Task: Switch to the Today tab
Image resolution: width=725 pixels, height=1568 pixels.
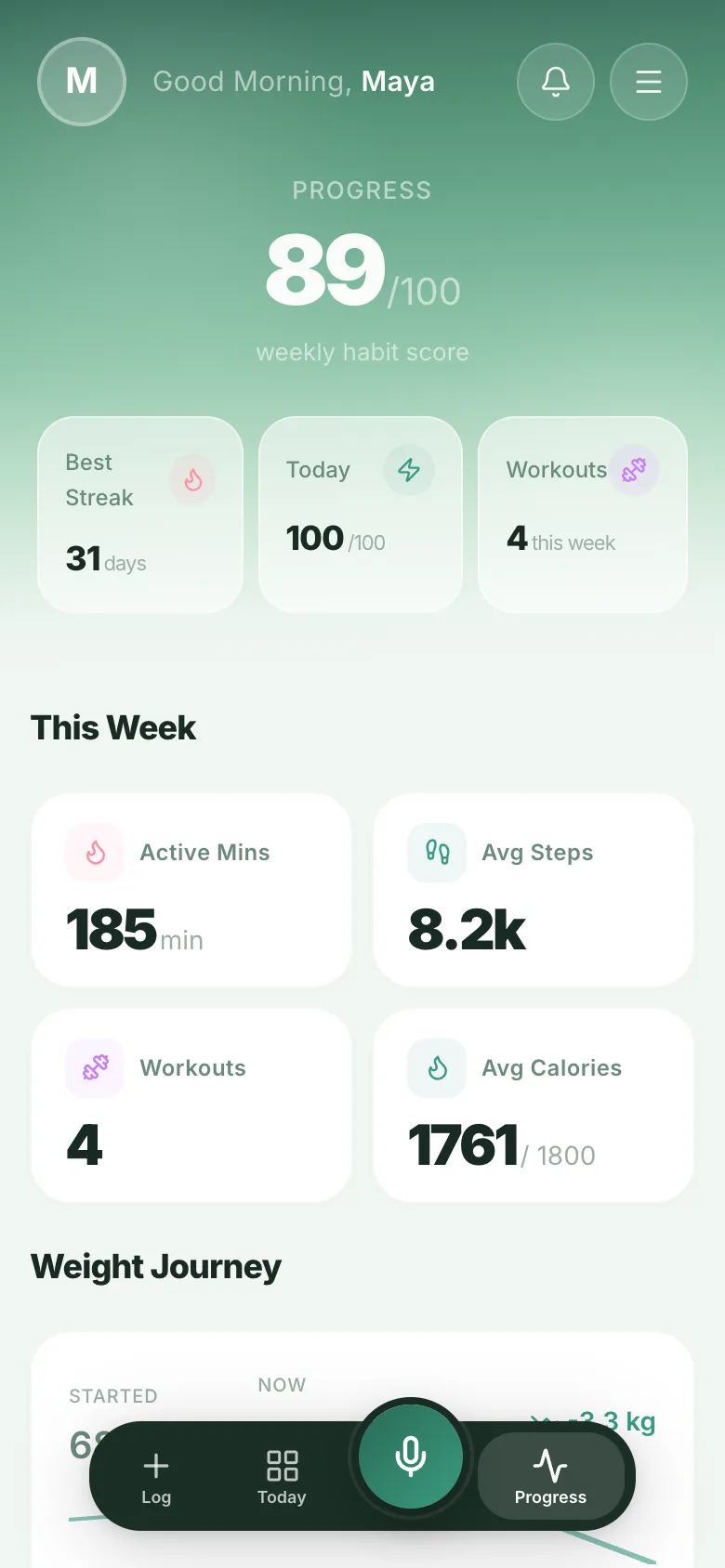Action: click(x=282, y=1477)
